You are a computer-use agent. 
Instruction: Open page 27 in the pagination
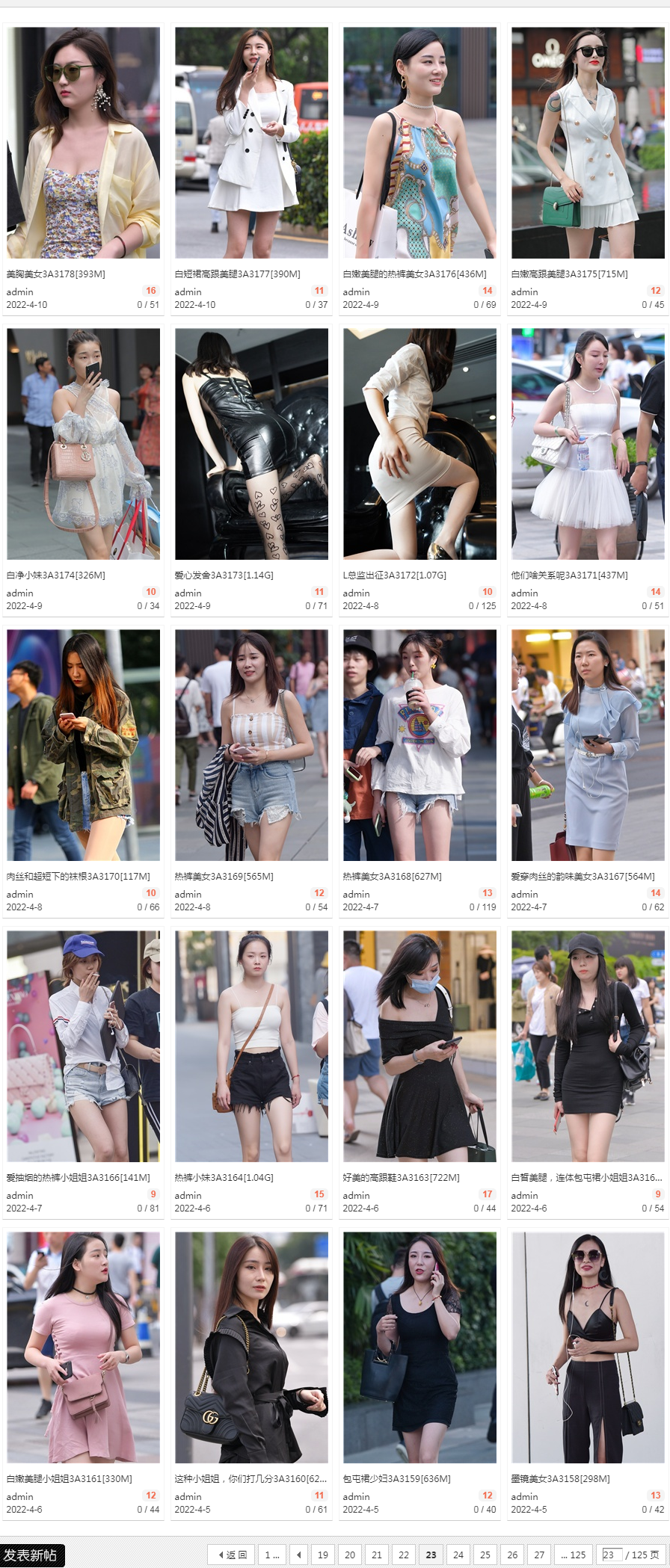pyautogui.click(x=539, y=1555)
